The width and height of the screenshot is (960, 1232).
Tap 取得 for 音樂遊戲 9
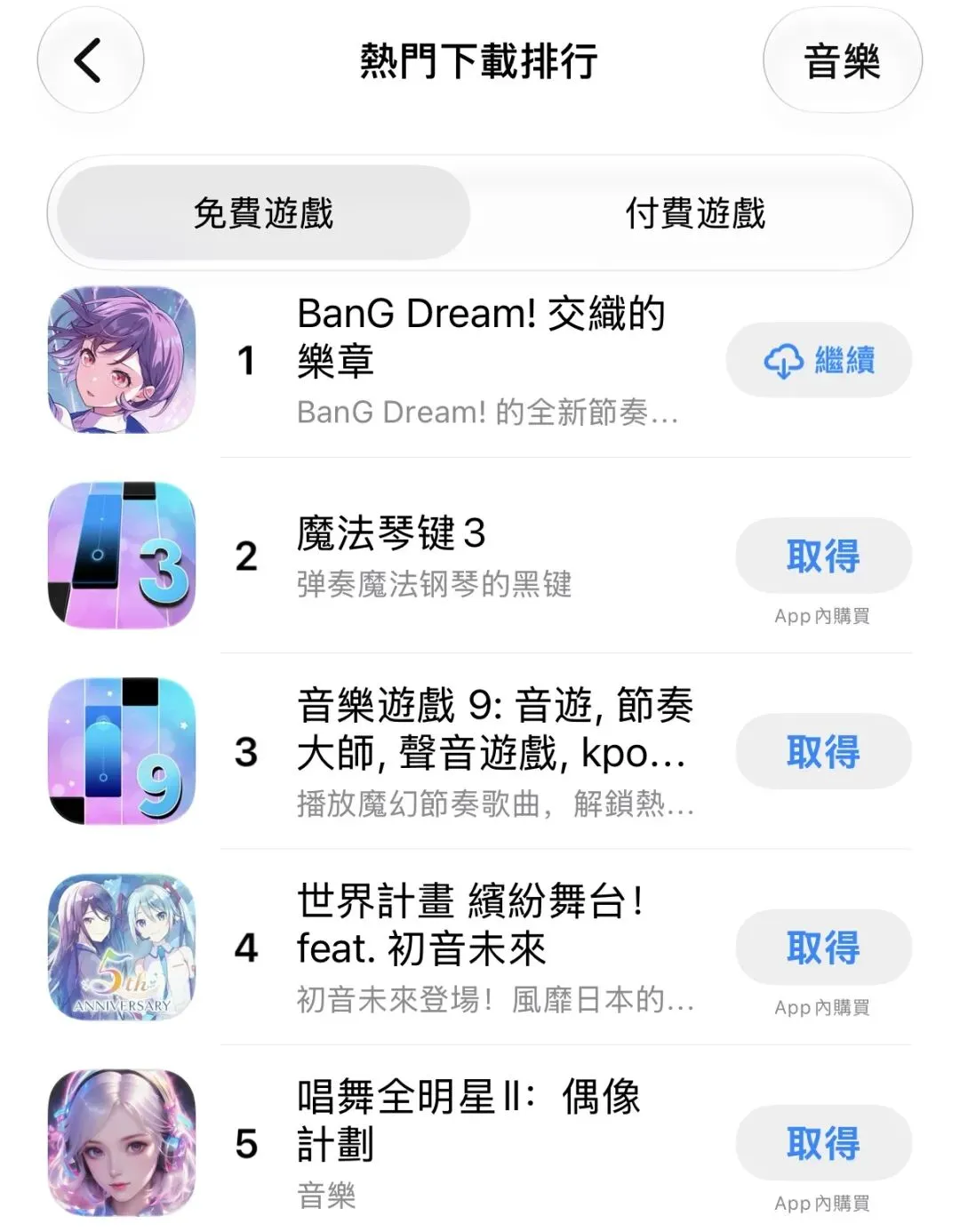tap(823, 752)
